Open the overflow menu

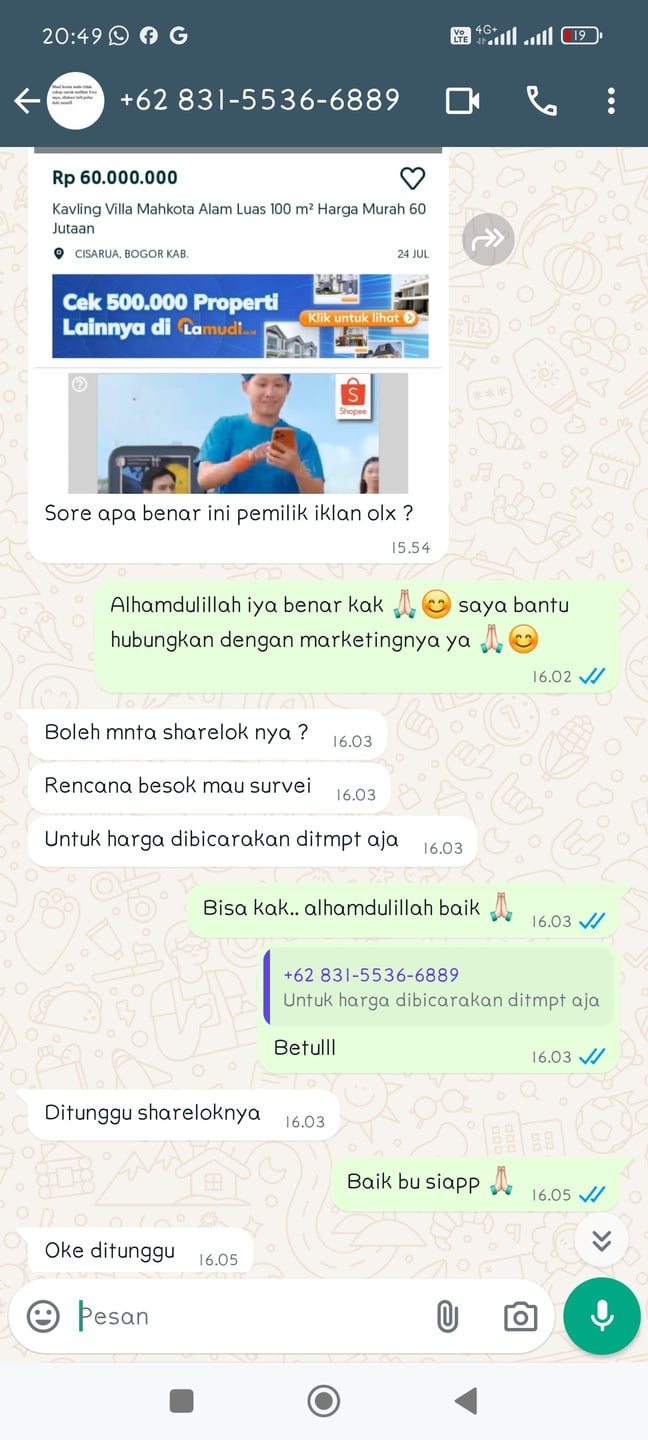(610, 101)
